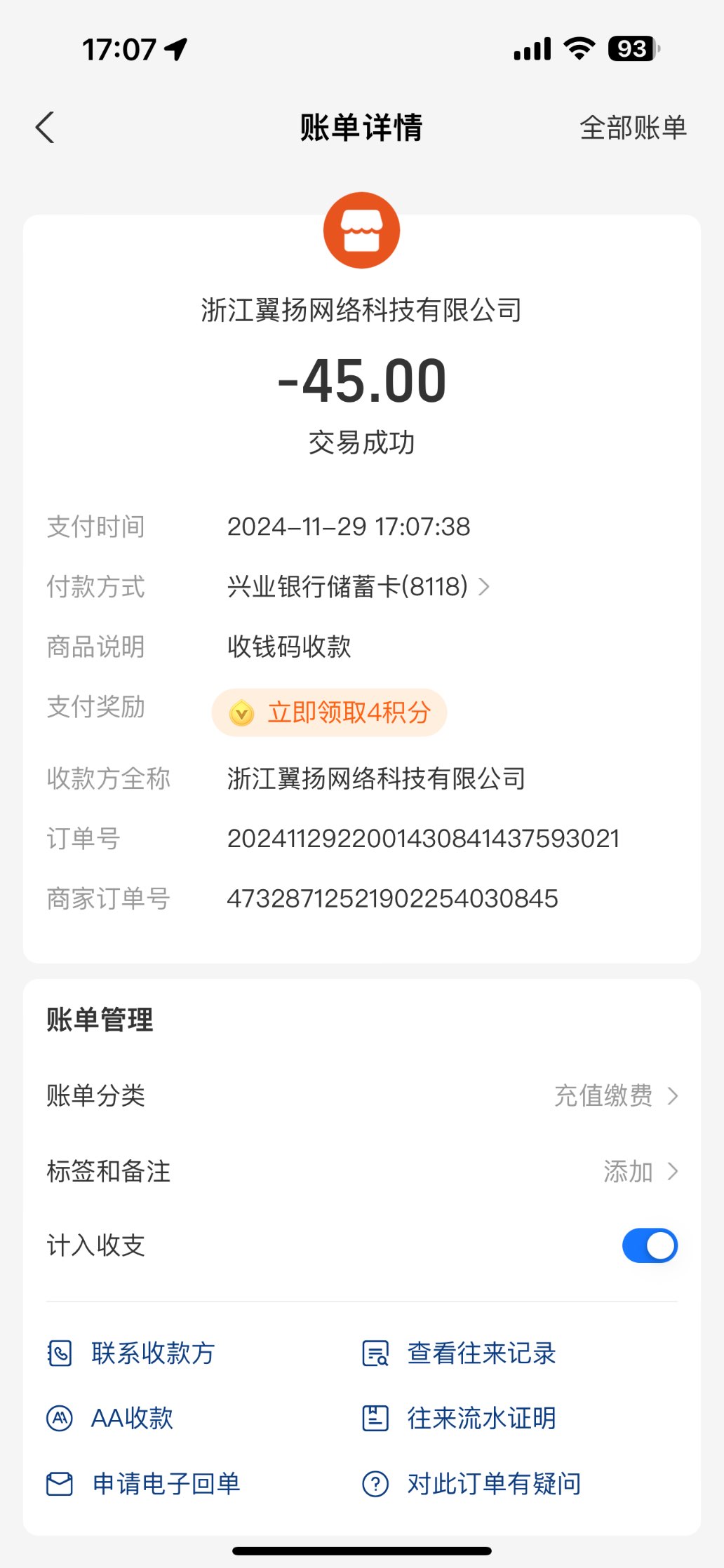The image size is (724, 1568).
Task: Tap 联系收款方 to contact payee
Action: (x=153, y=1353)
